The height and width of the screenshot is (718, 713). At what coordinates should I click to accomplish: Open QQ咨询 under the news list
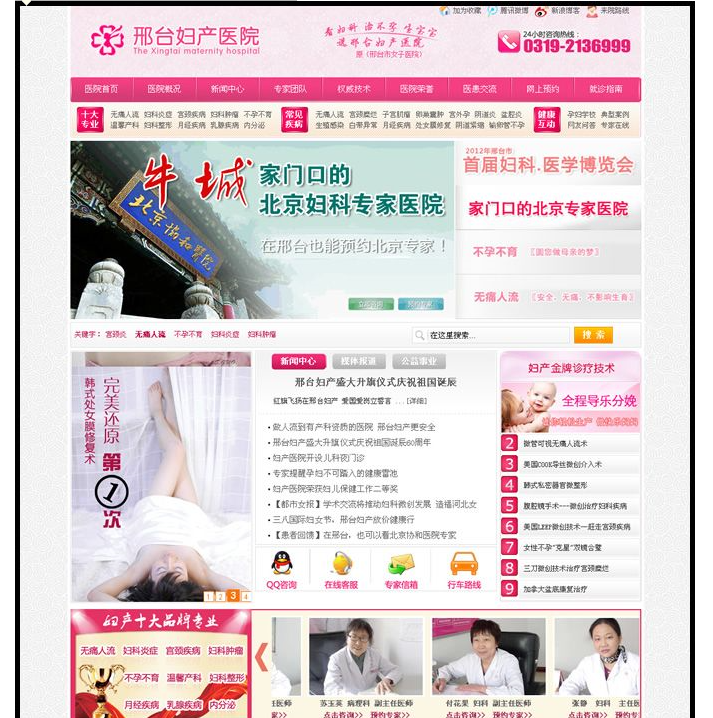(x=281, y=571)
